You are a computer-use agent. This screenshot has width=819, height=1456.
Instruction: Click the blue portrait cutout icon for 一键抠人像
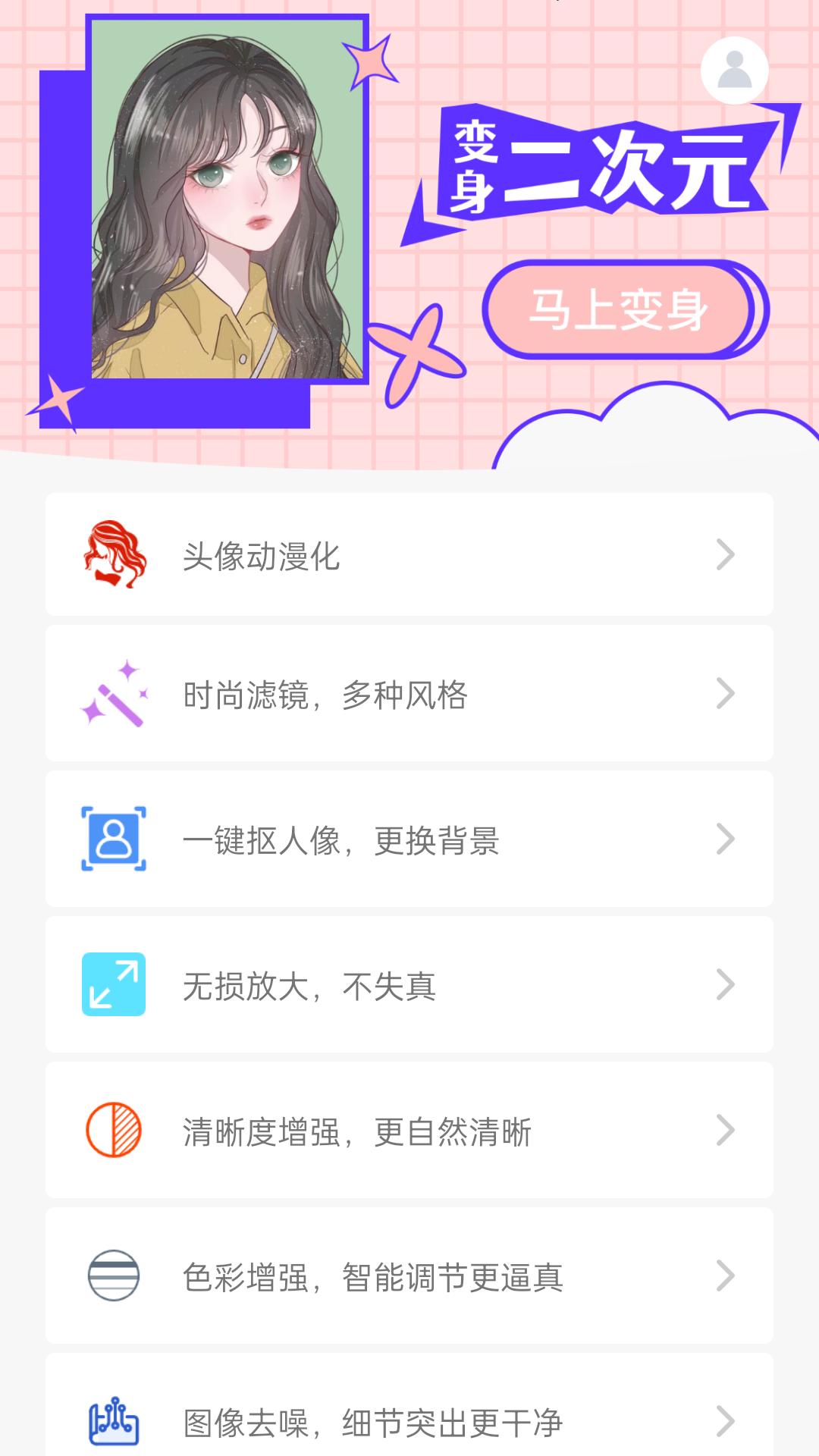click(112, 838)
